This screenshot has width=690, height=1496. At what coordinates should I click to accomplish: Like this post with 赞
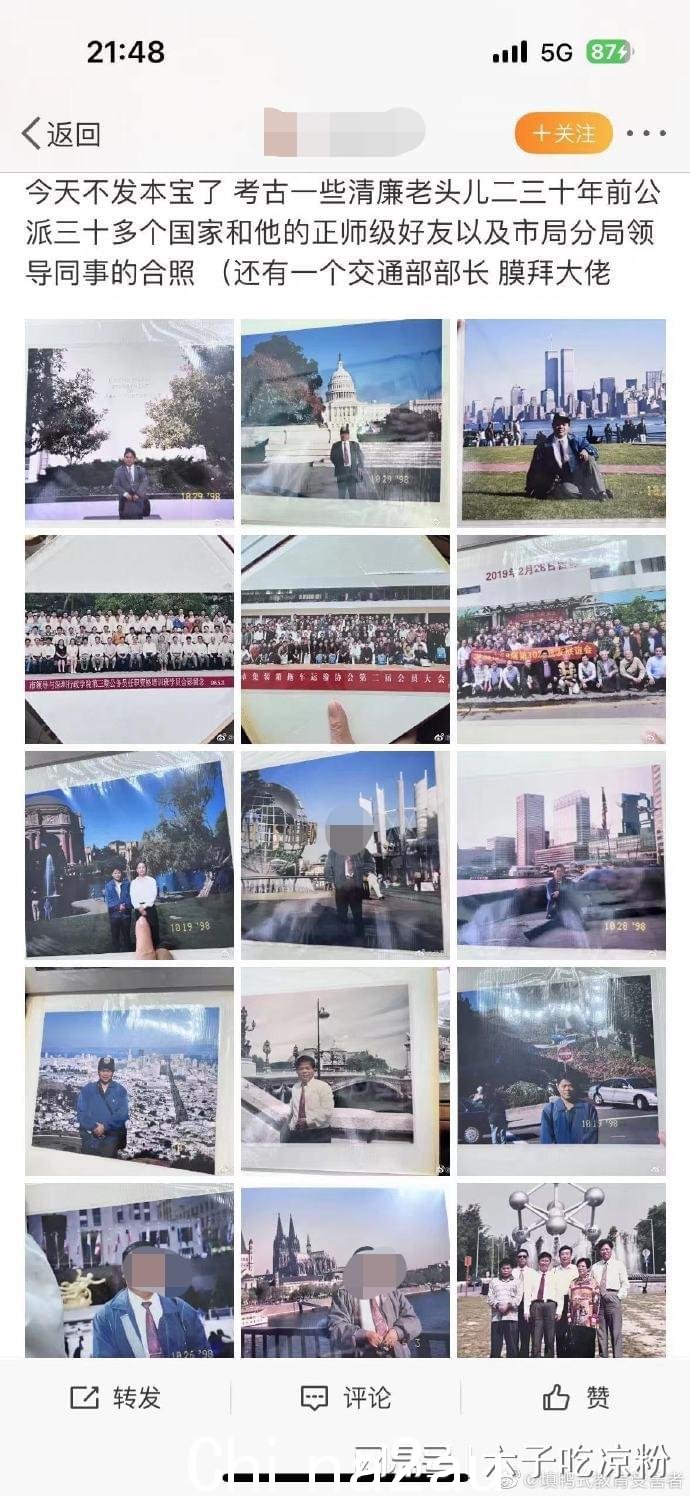pyautogui.click(x=575, y=1397)
